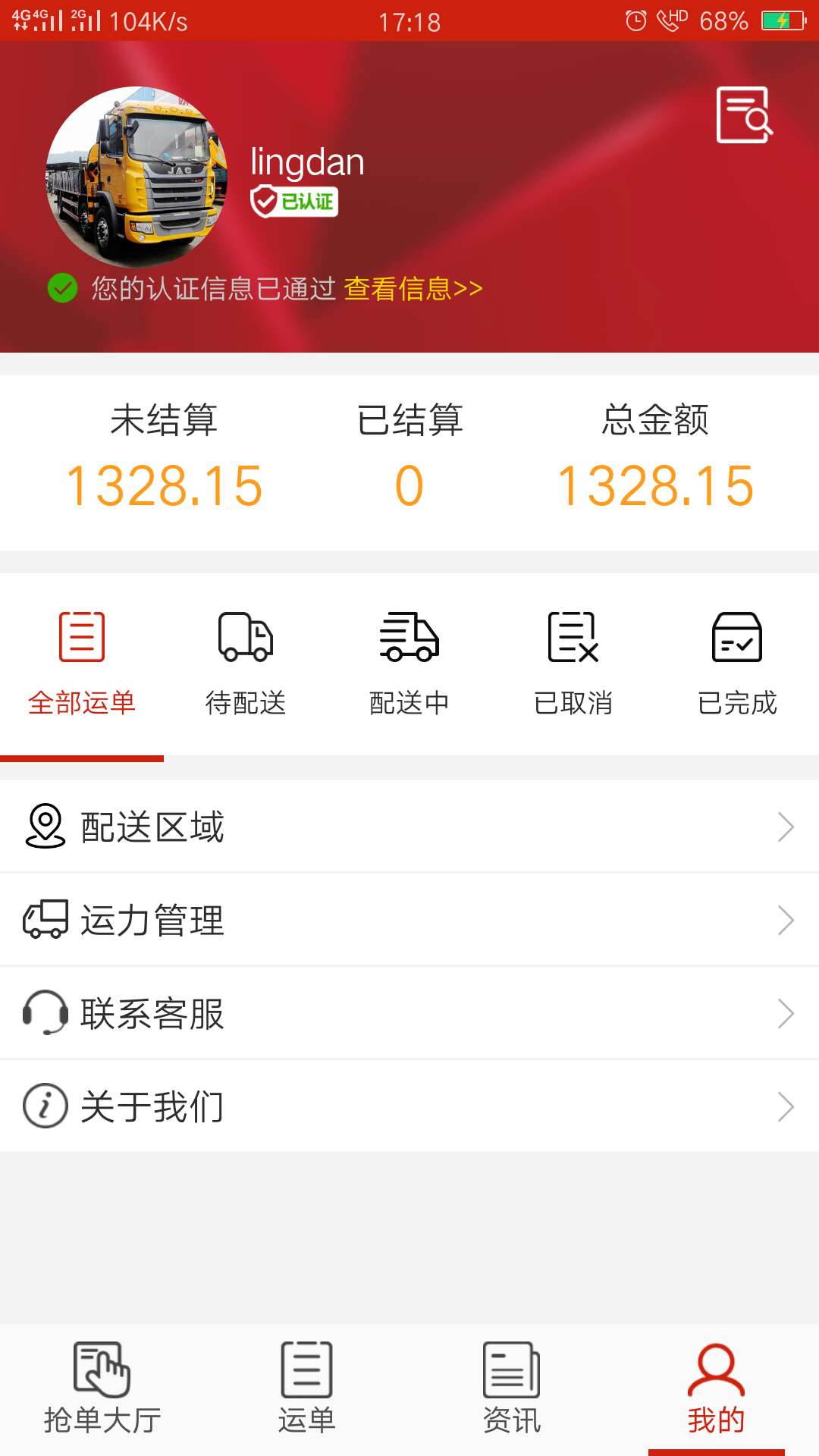This screenshot has height=1456, width=819.
Task: Tap the battery level indicator
Action: point(783,21)
